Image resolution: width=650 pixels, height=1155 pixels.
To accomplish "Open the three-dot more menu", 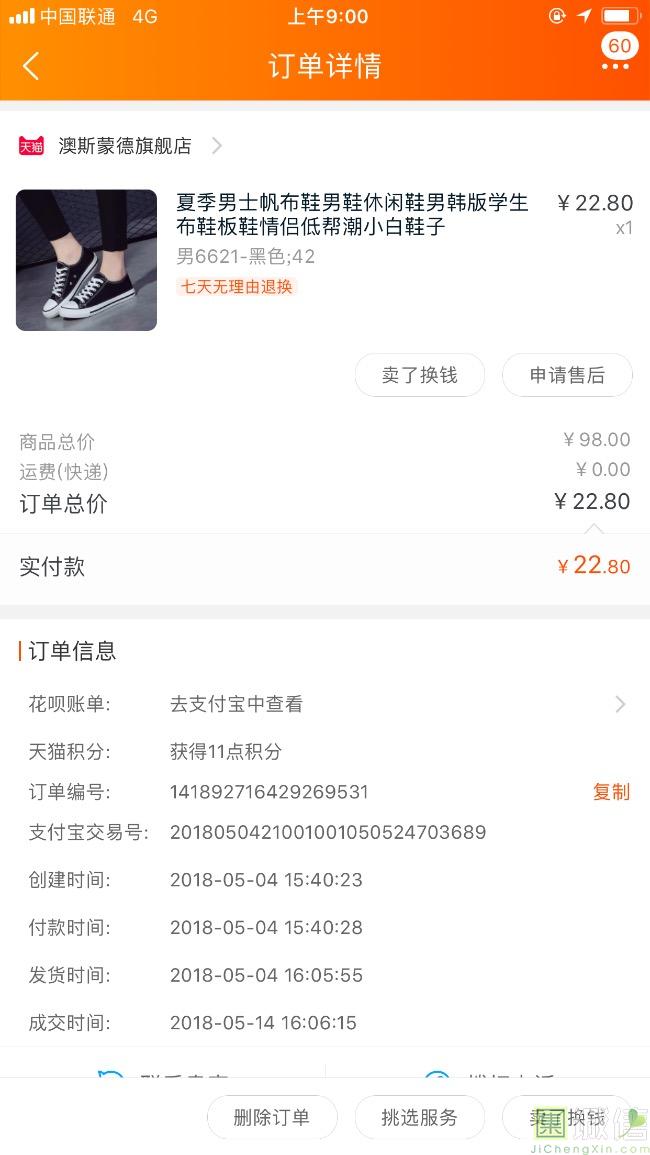I will pyautogui.click(x=615, y=66).
